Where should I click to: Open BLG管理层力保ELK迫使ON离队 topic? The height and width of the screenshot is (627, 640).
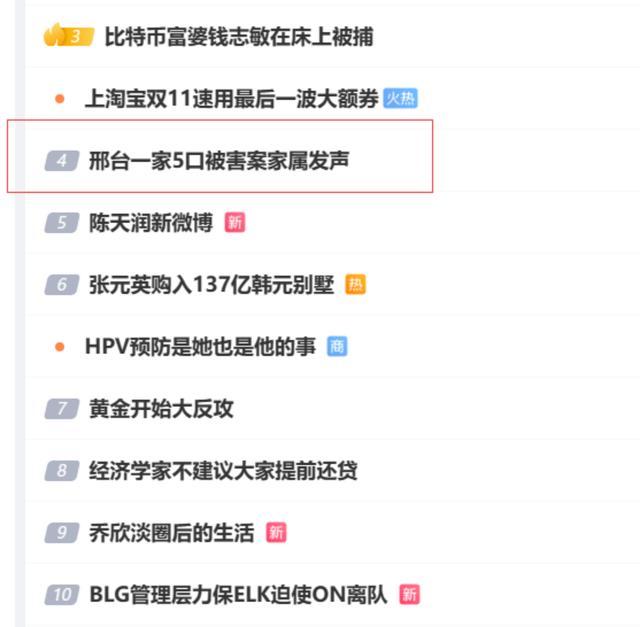(x=238, y=594)
